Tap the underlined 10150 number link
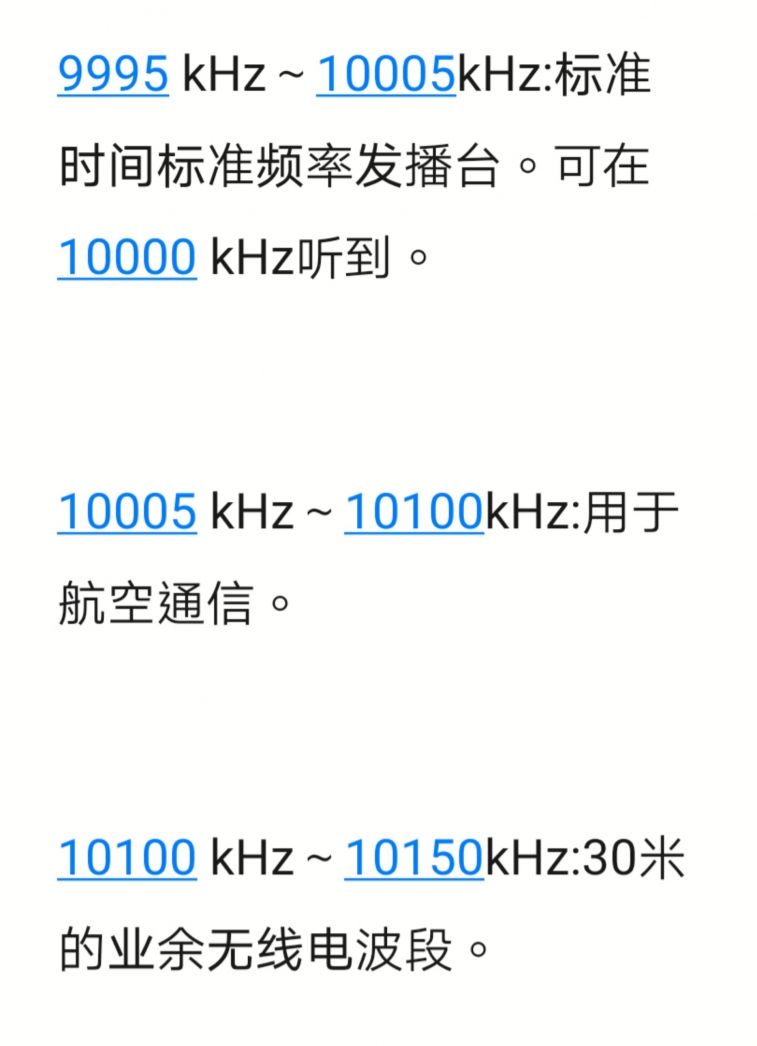Screen dimensions: 757x1046 (414, 858)
